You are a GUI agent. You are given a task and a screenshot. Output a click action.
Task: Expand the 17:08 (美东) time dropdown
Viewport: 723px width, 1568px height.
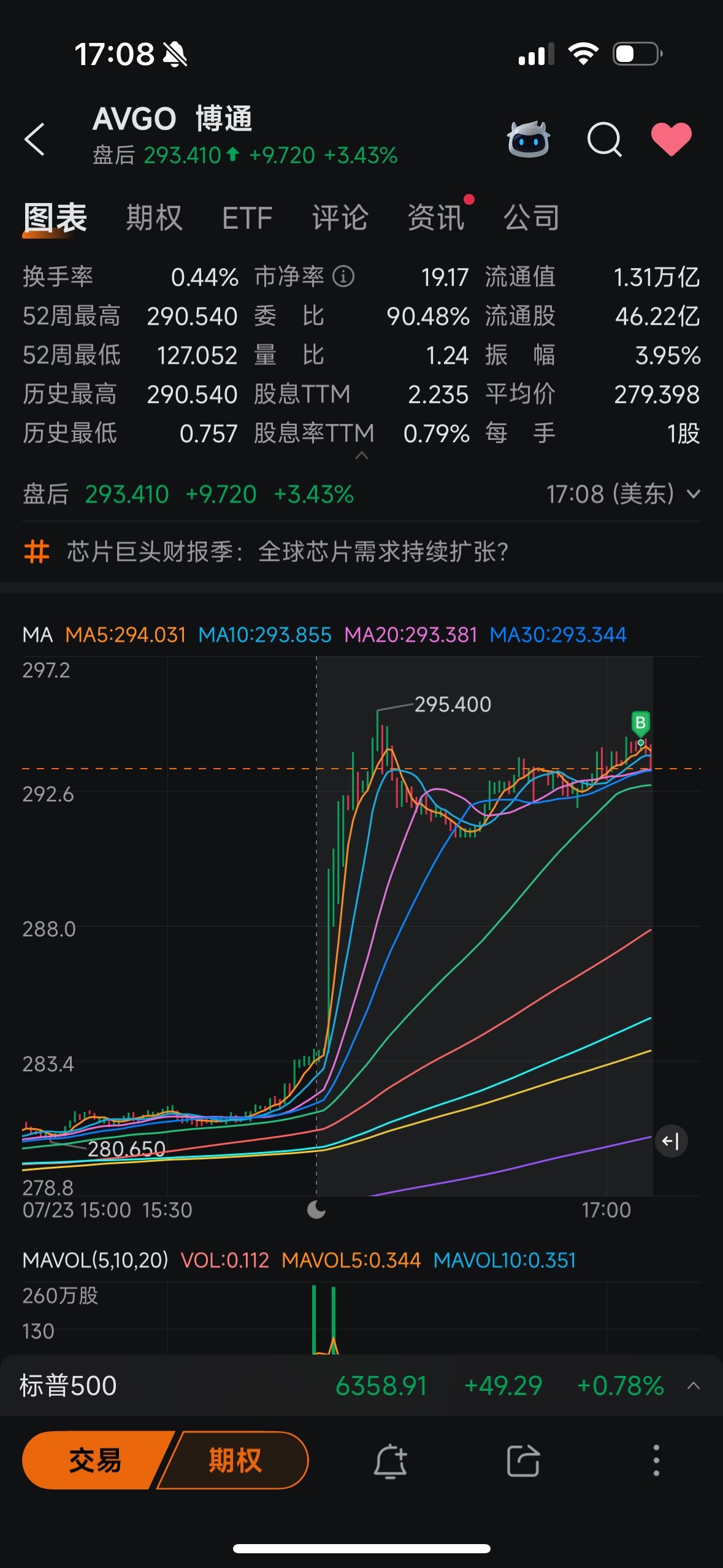point(624,494)
